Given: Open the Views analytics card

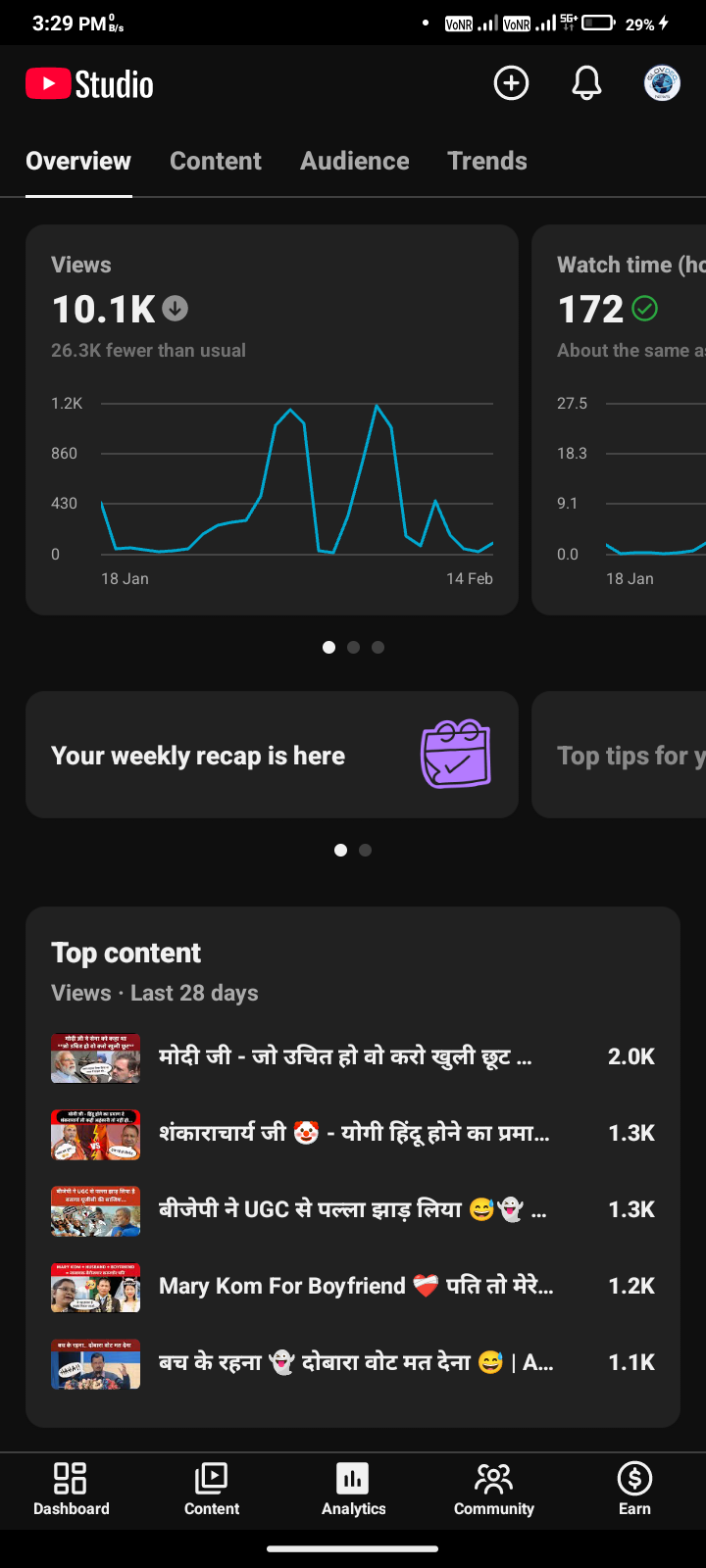Looking at the screenshot, I should (x=272, y=419).
